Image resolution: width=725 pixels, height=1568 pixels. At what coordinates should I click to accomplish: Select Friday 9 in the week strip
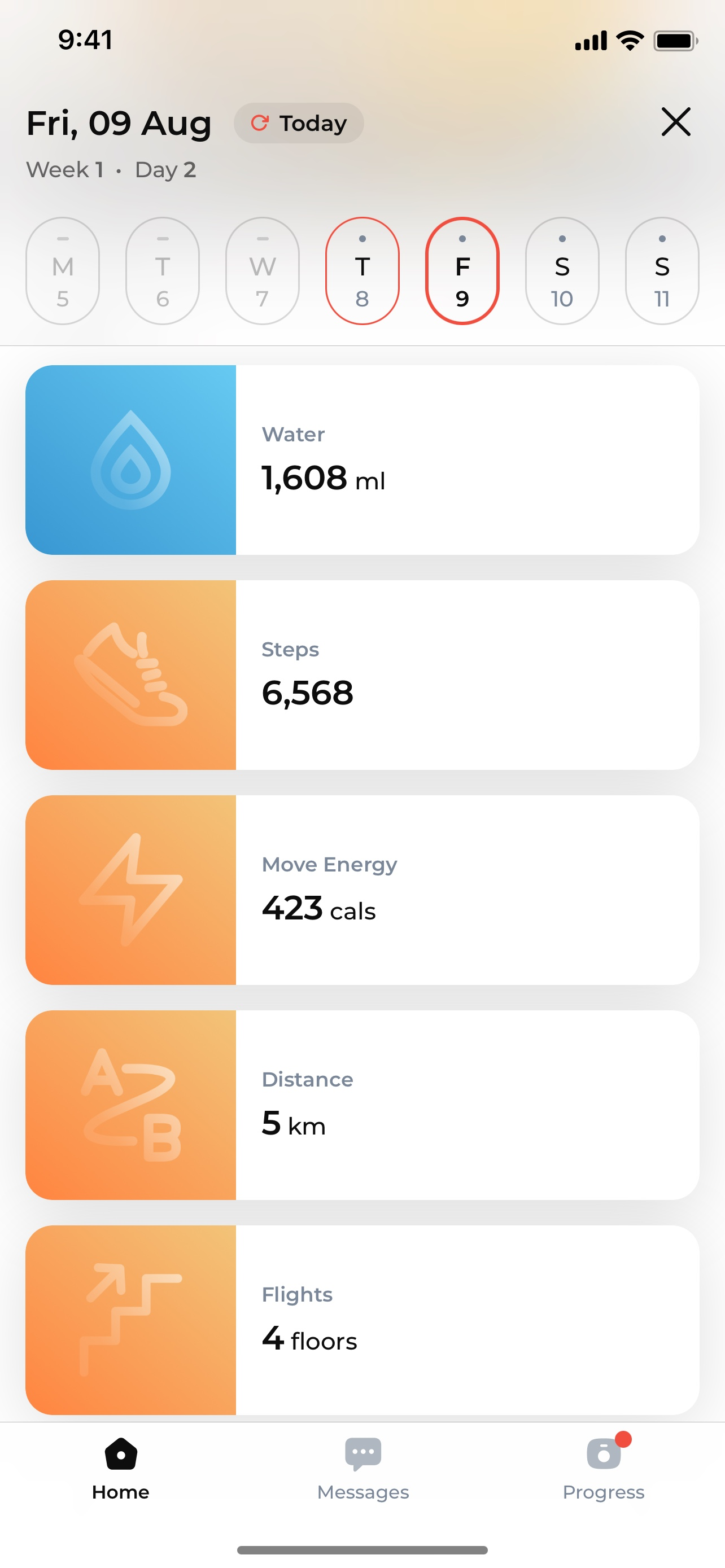point(462,271)
